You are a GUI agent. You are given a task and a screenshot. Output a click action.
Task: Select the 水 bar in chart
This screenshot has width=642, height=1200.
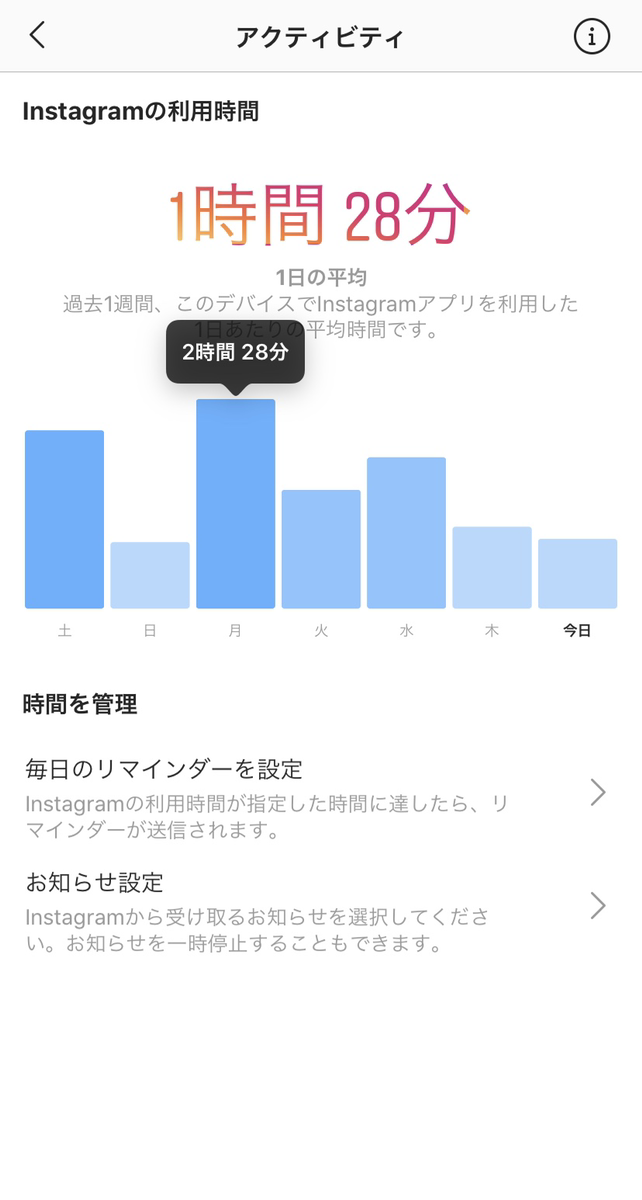[406, 533]
